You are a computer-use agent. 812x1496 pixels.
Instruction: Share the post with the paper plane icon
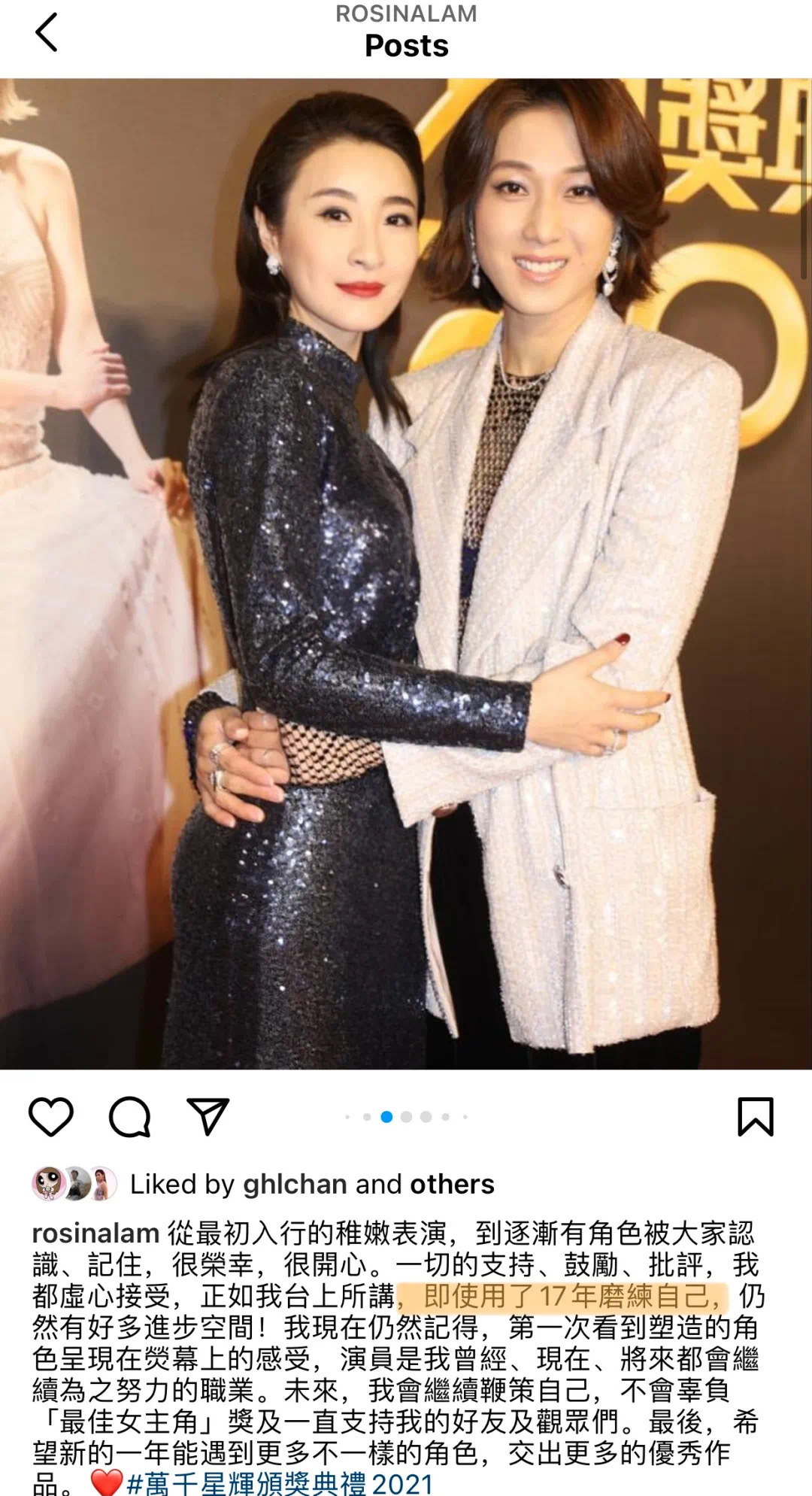[208, 1116]
